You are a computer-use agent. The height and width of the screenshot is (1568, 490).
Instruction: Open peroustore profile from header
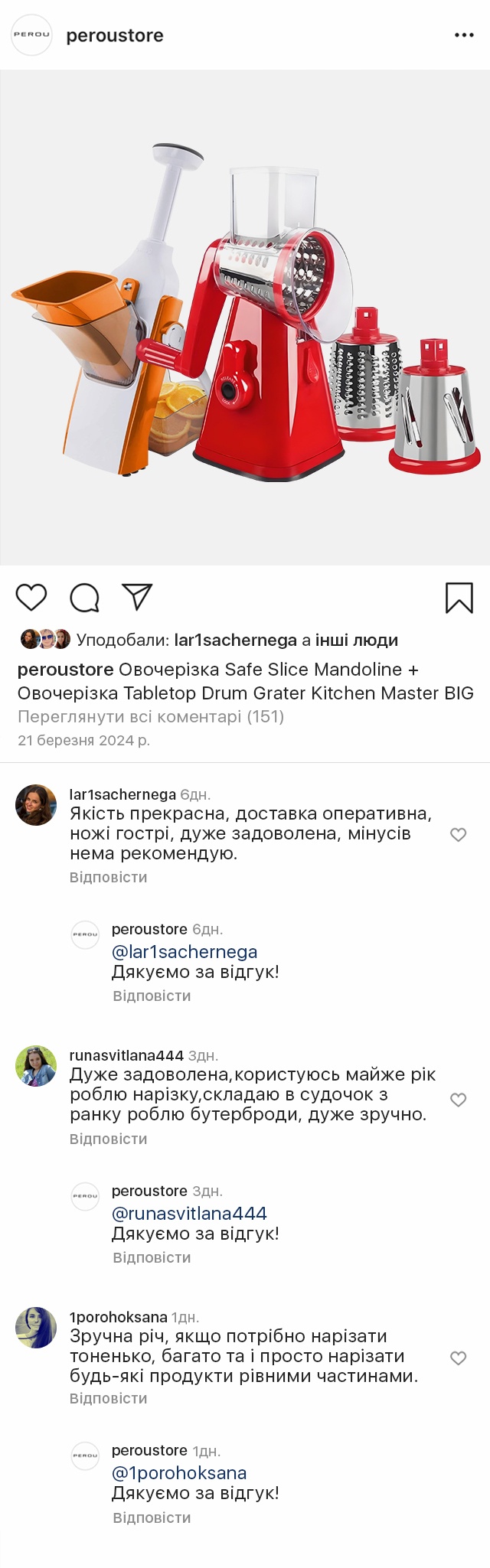coord(115,35)
